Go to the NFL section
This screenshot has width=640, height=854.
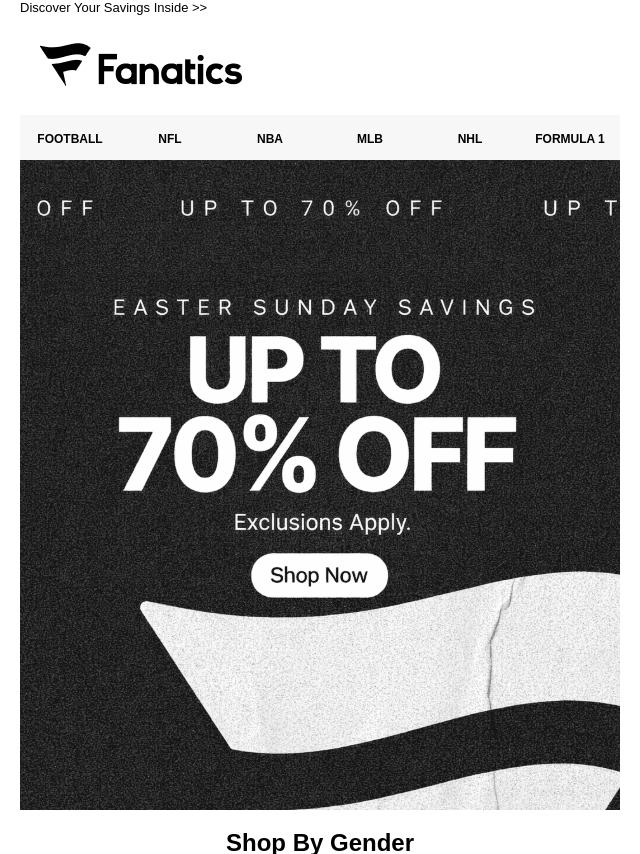coord(170,139)
